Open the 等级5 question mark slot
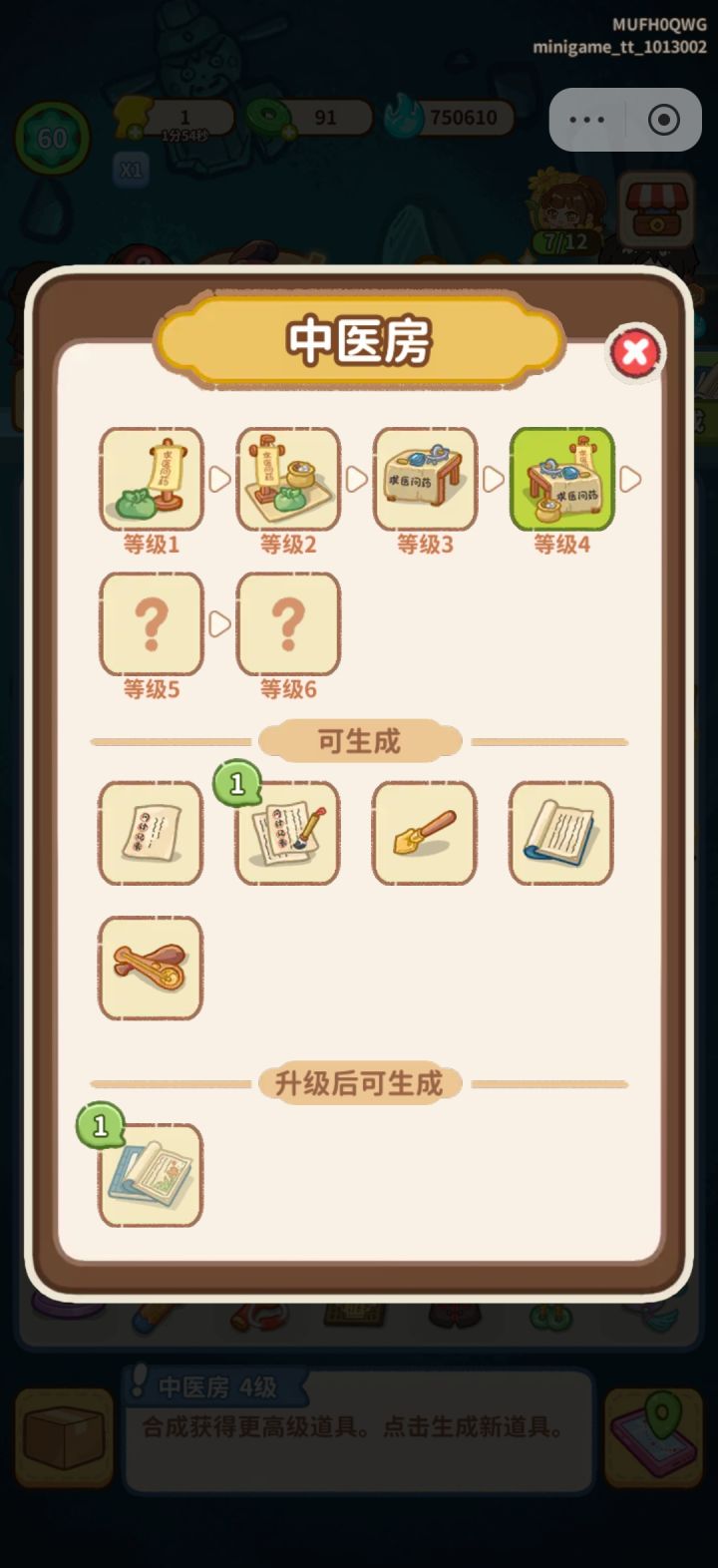Image resolution: width=718 pixels, height=1568 pixels. tap(151, 621)
